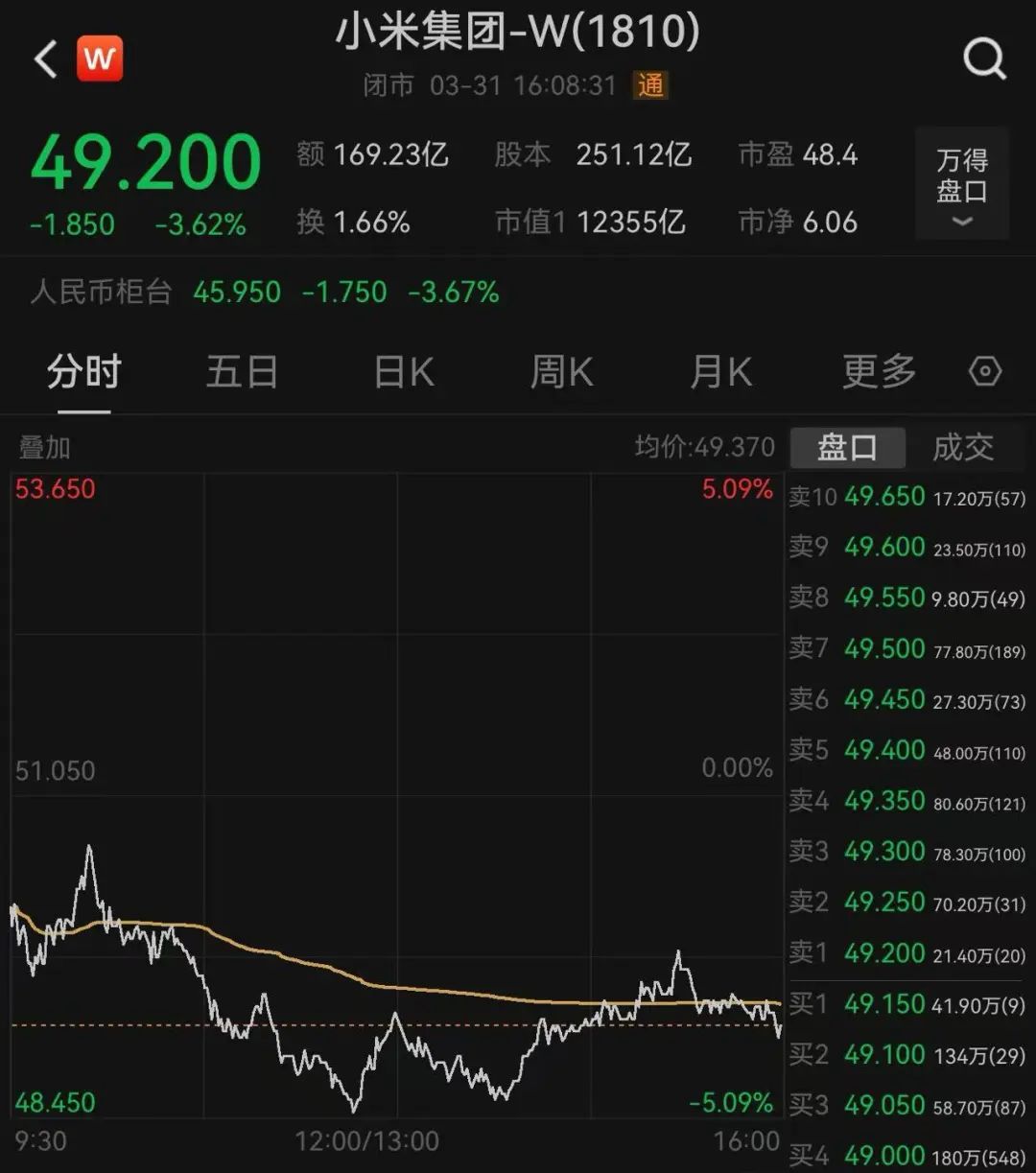Select the 盘口 order book tab

(x=847, y=448)
